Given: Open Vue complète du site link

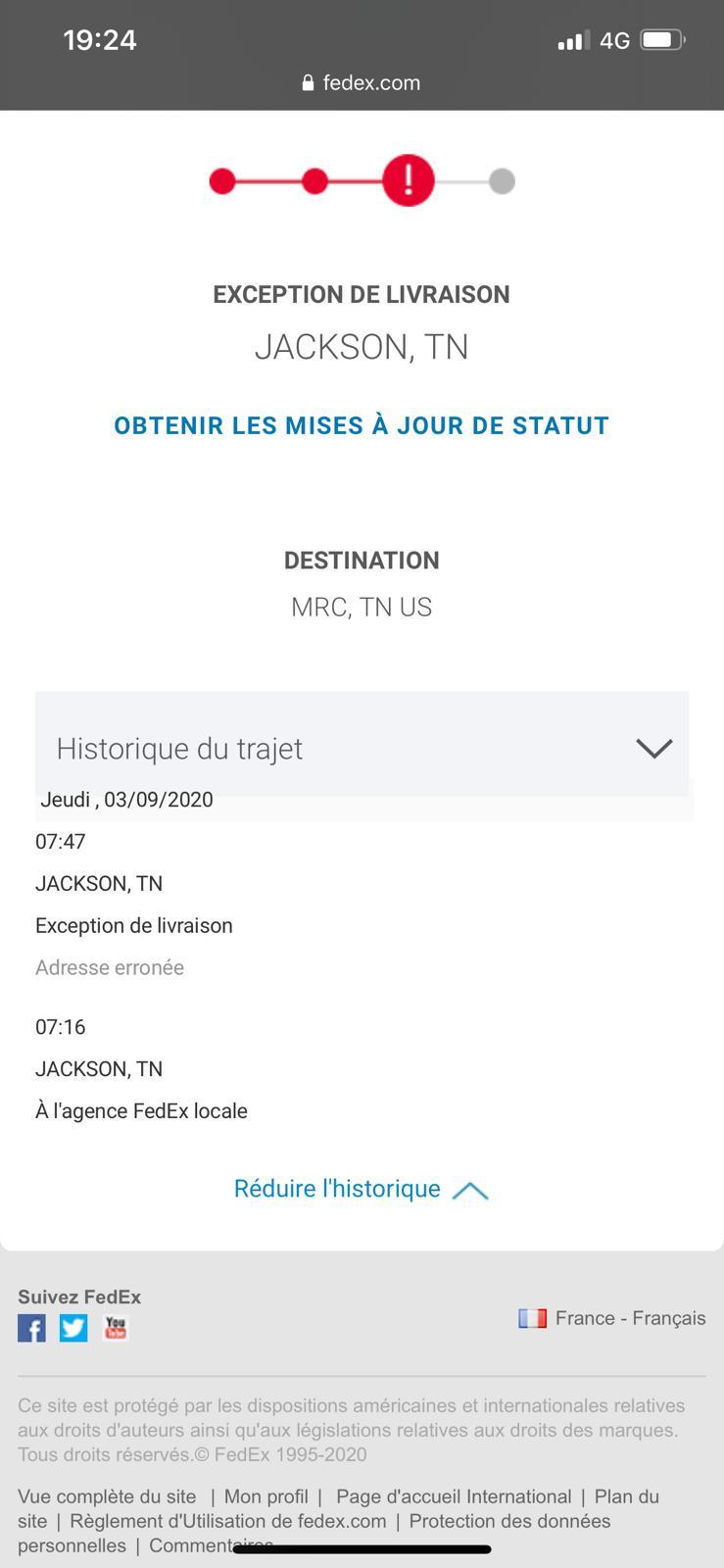Looking at the screenshot, I should click(x=107, y=1496).
